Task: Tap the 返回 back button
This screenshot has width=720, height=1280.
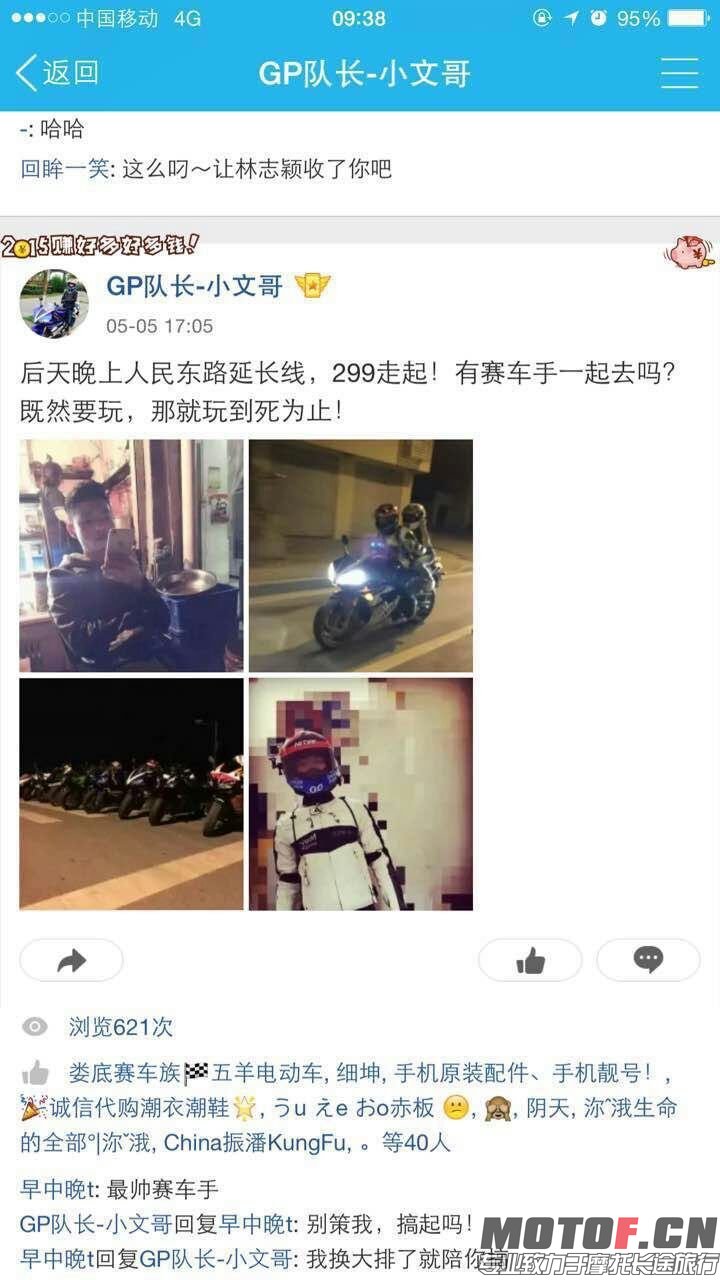Action: click(x=58, y=72)
